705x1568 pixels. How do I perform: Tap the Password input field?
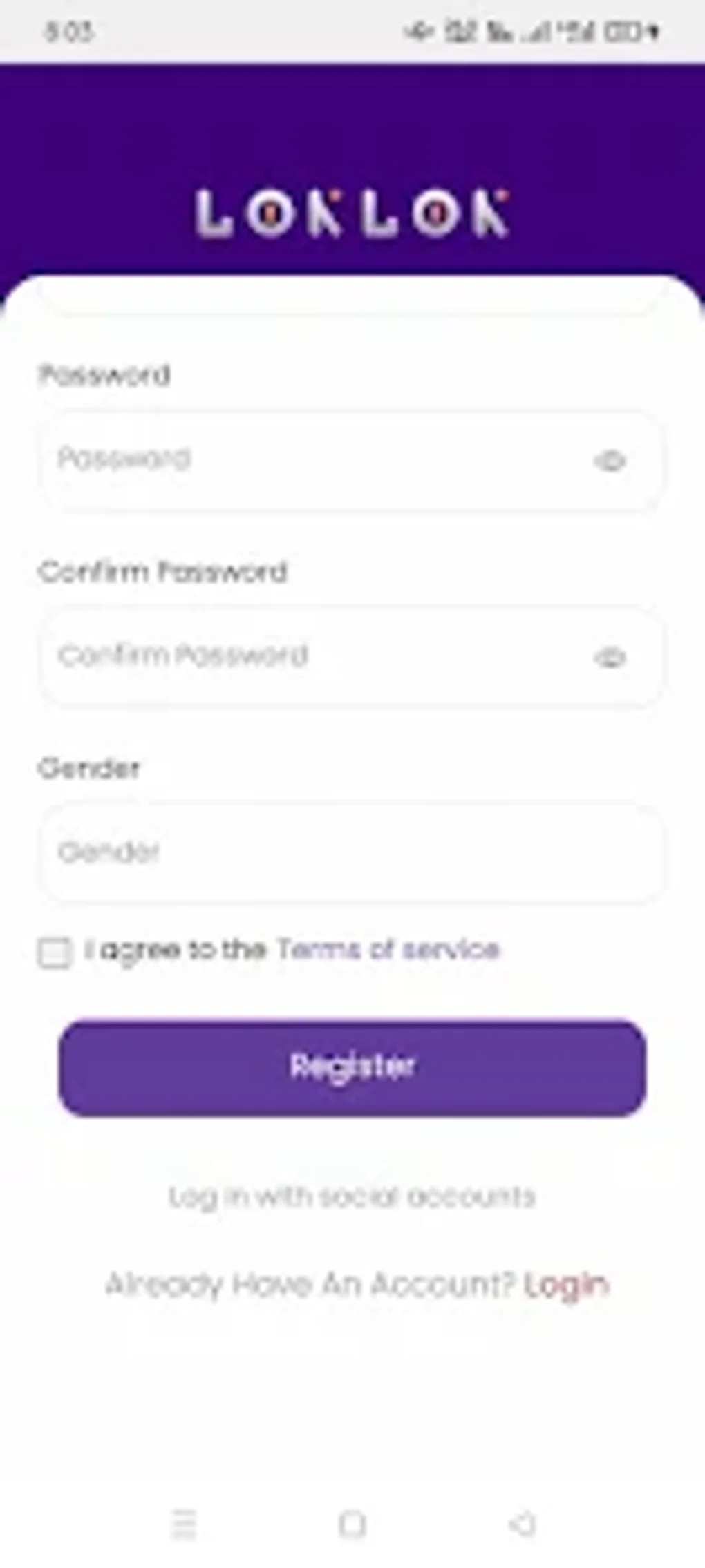(311, 459)
